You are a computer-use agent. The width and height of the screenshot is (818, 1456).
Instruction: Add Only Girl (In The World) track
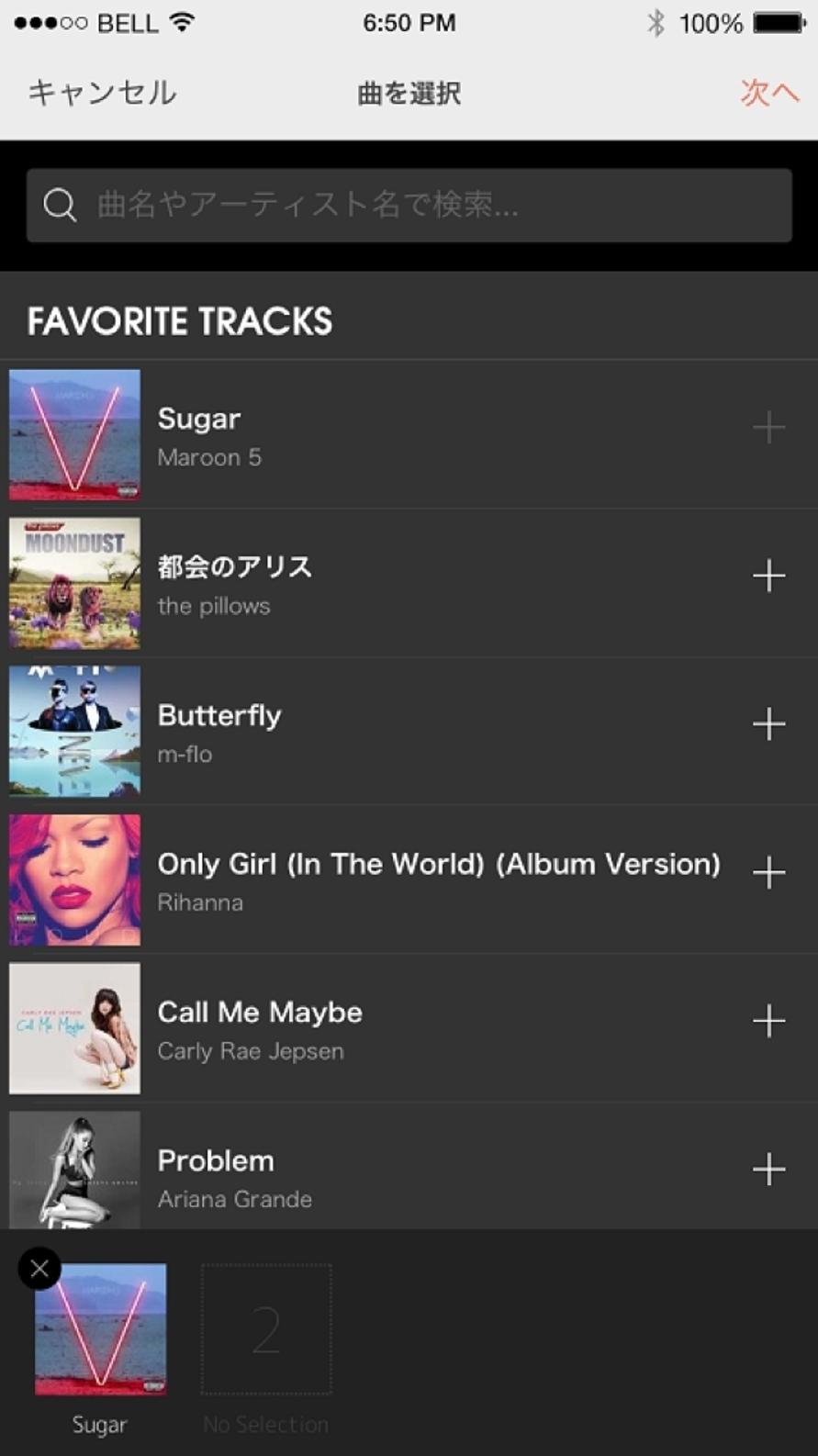point(768,872)
